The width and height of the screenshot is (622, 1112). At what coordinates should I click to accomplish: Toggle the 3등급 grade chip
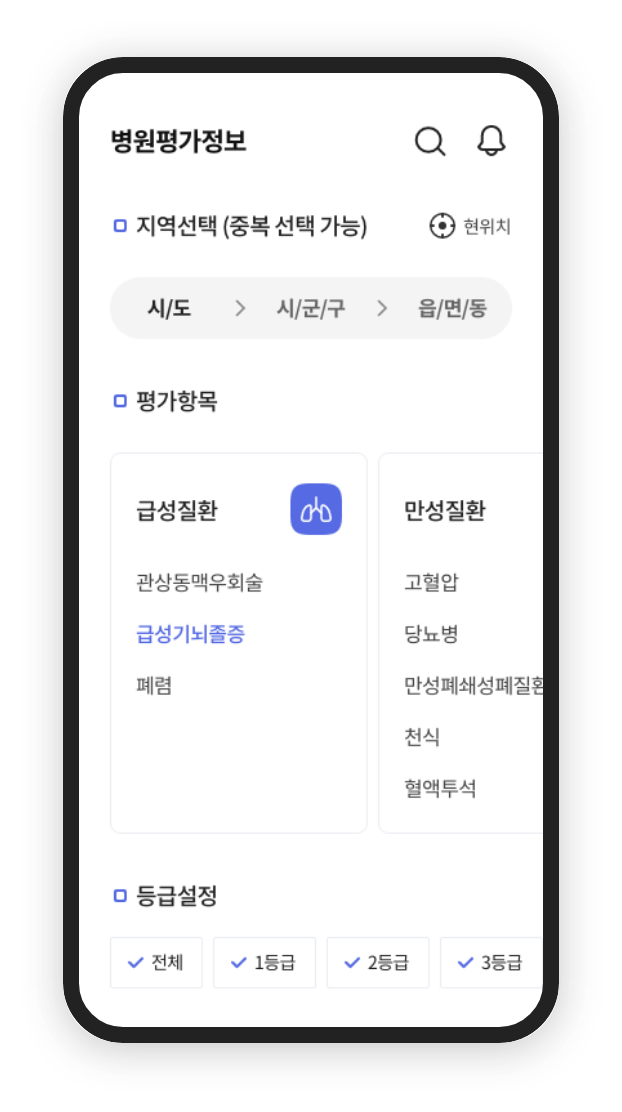(490, 963)
